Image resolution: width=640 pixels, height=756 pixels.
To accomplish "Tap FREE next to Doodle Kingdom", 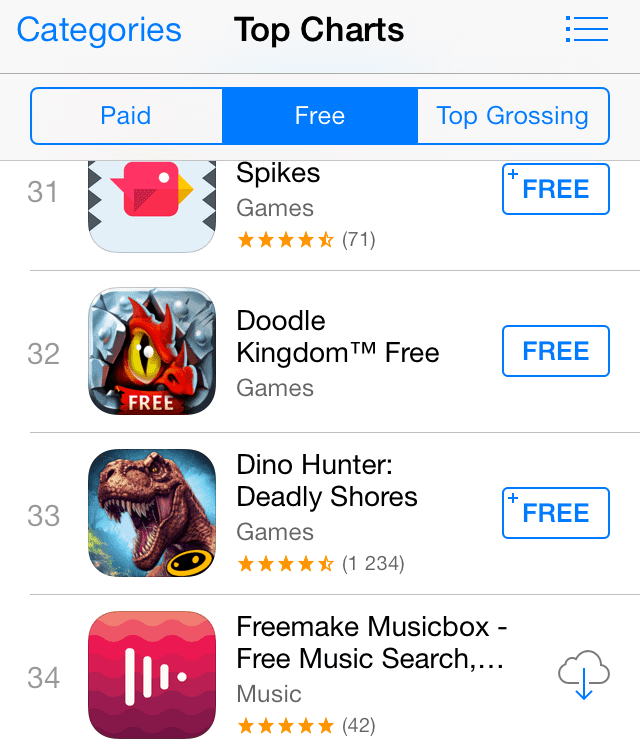I will point(555,351).
